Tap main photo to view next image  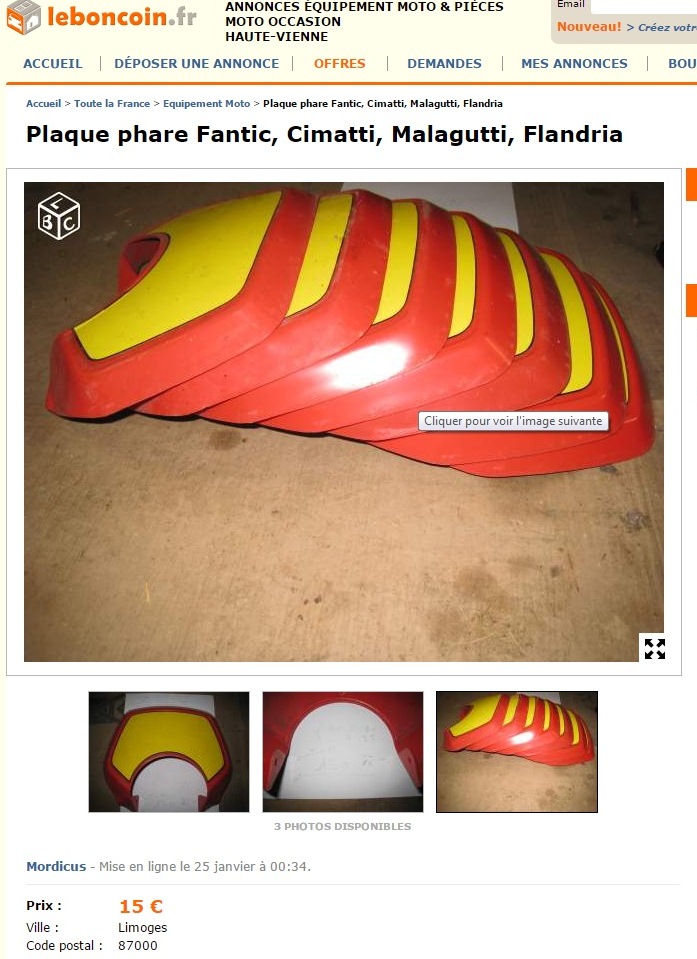pos(343,421)
